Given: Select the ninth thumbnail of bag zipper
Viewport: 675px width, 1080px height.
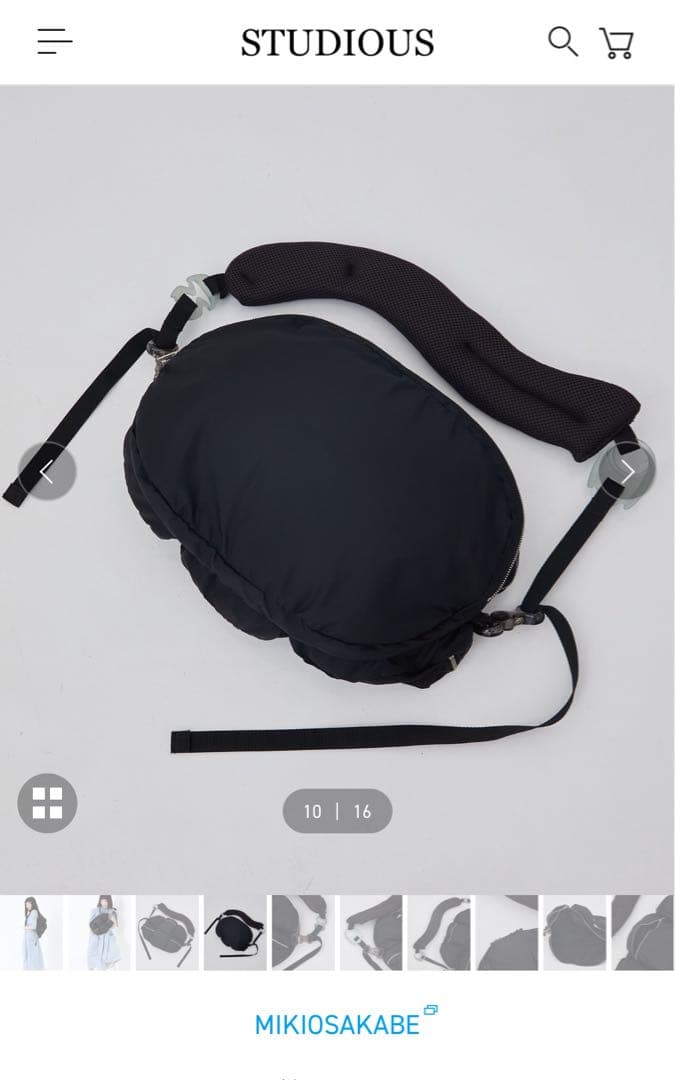Looking at the screenshot, I should [574, 932].
